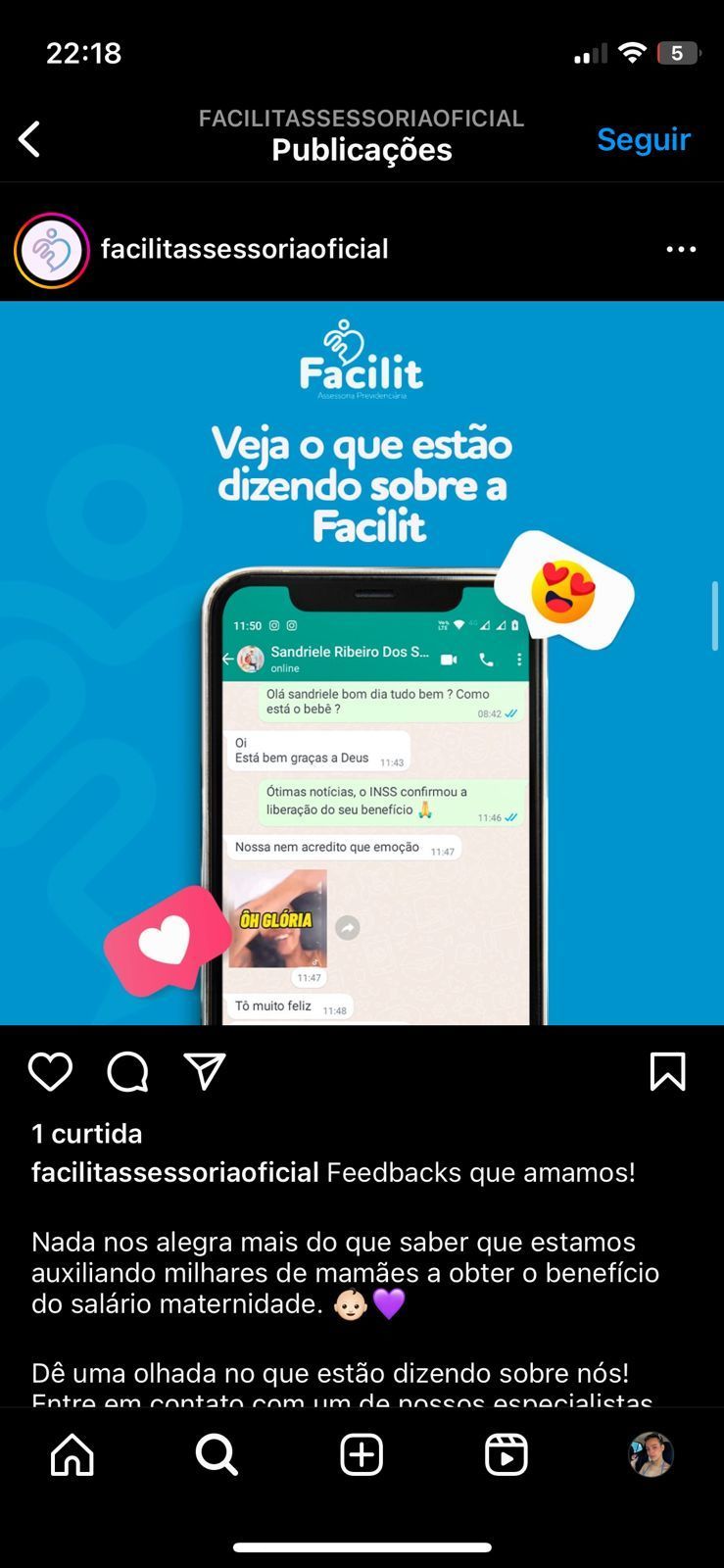Open facilitassessoriaoficial username in post header
Viewport: 724px width, 1568px height.
coord(244,249)
